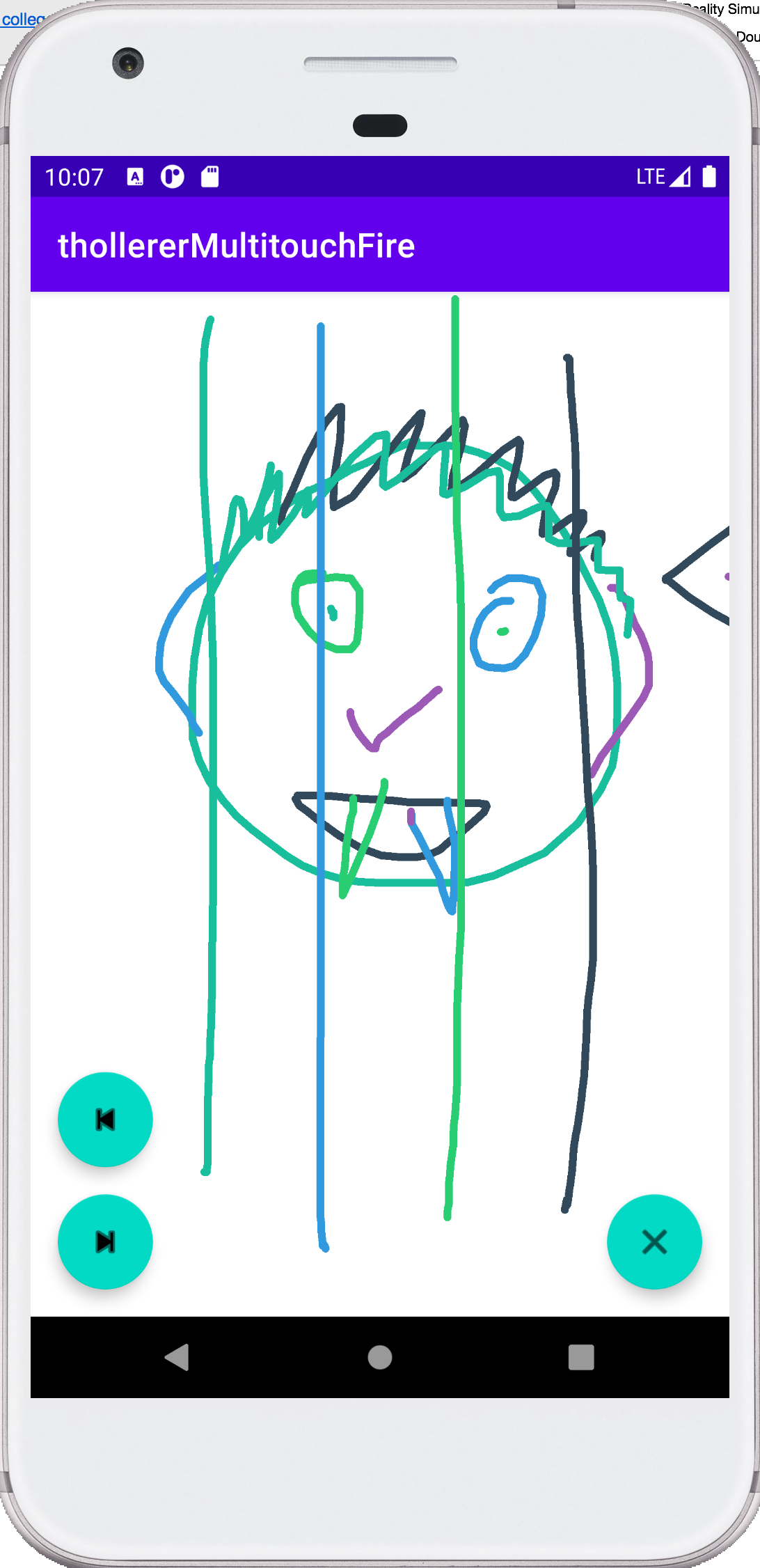This screenshot has width=760, height=1568.
Task: Tap the skip-next floating button
Action: (105, 1241)
